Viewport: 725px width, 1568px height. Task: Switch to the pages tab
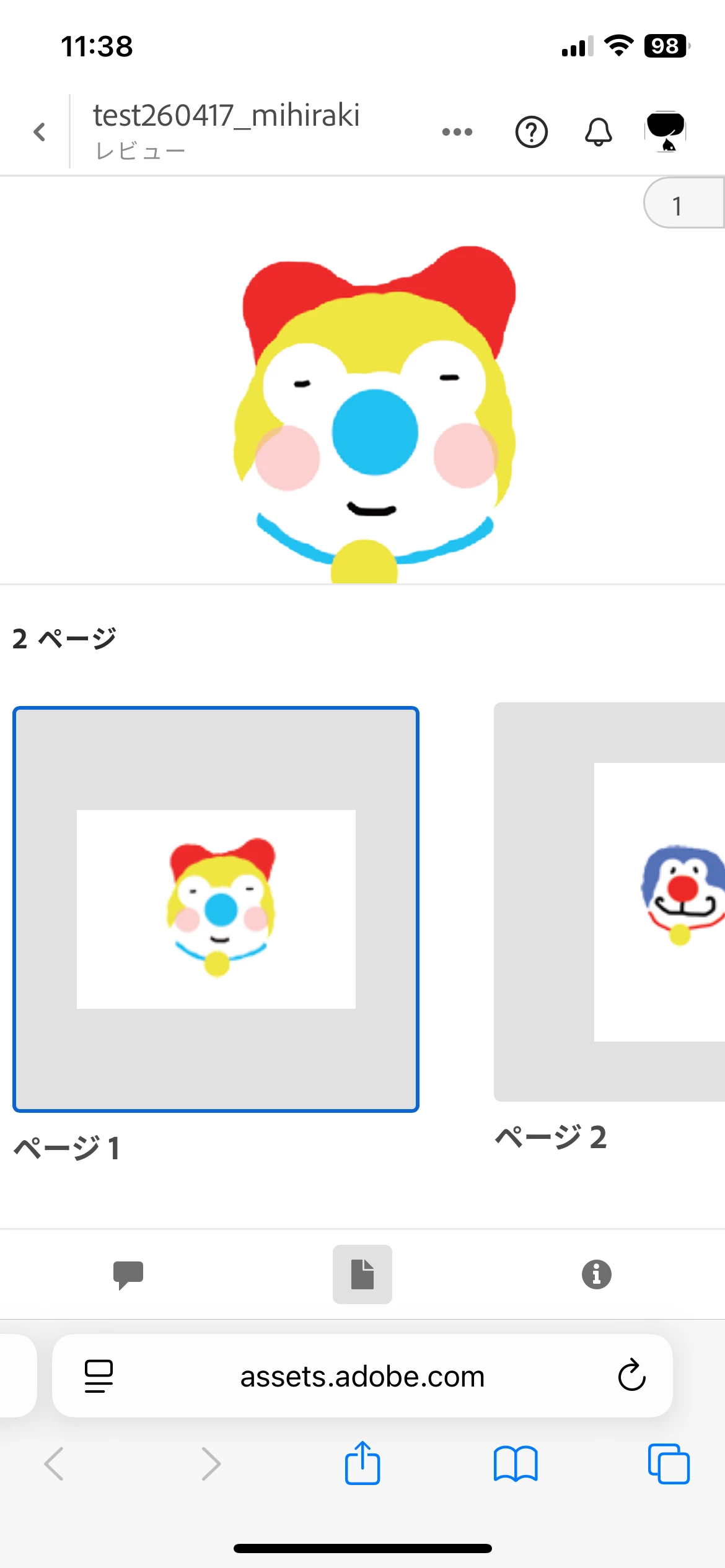[362, 1274]
